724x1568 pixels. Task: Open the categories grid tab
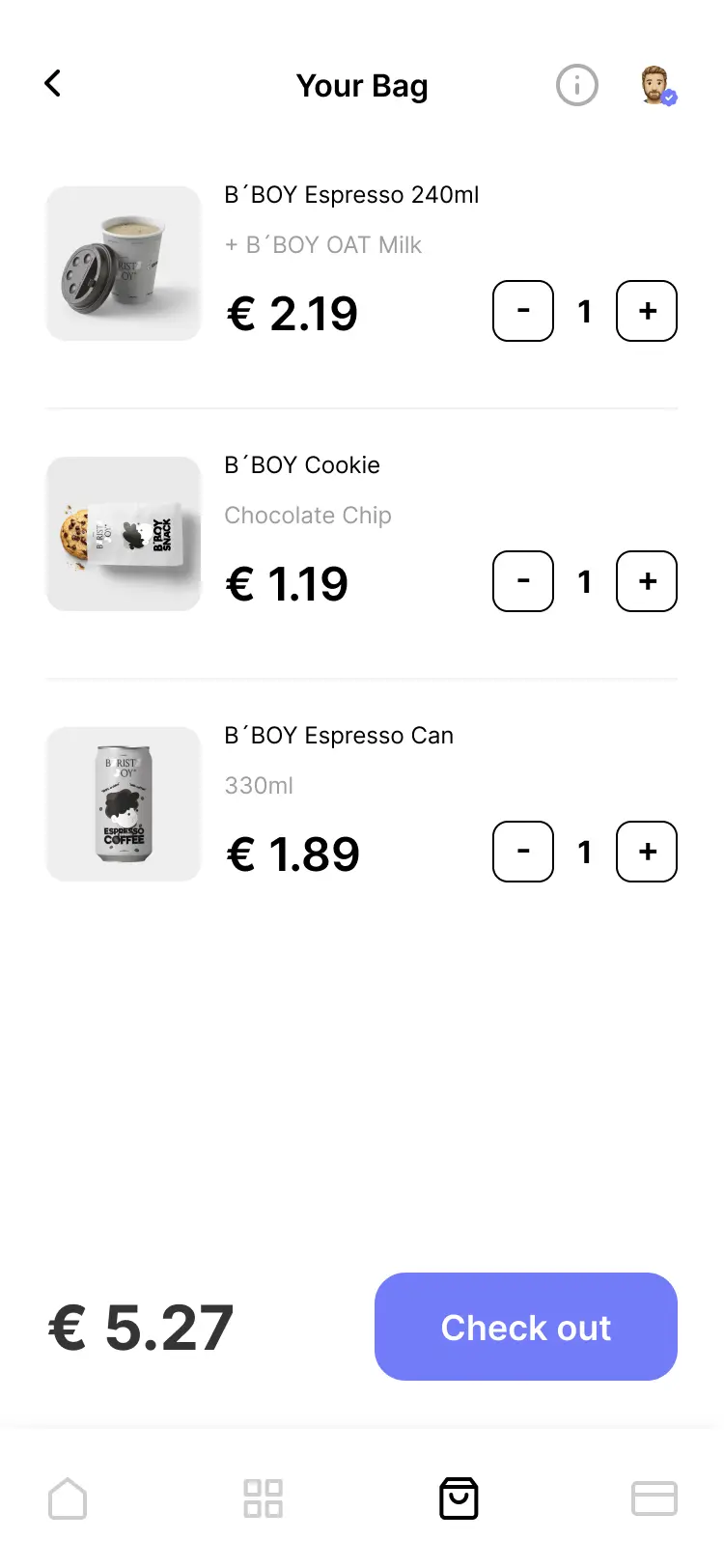tap(263, 1499)
